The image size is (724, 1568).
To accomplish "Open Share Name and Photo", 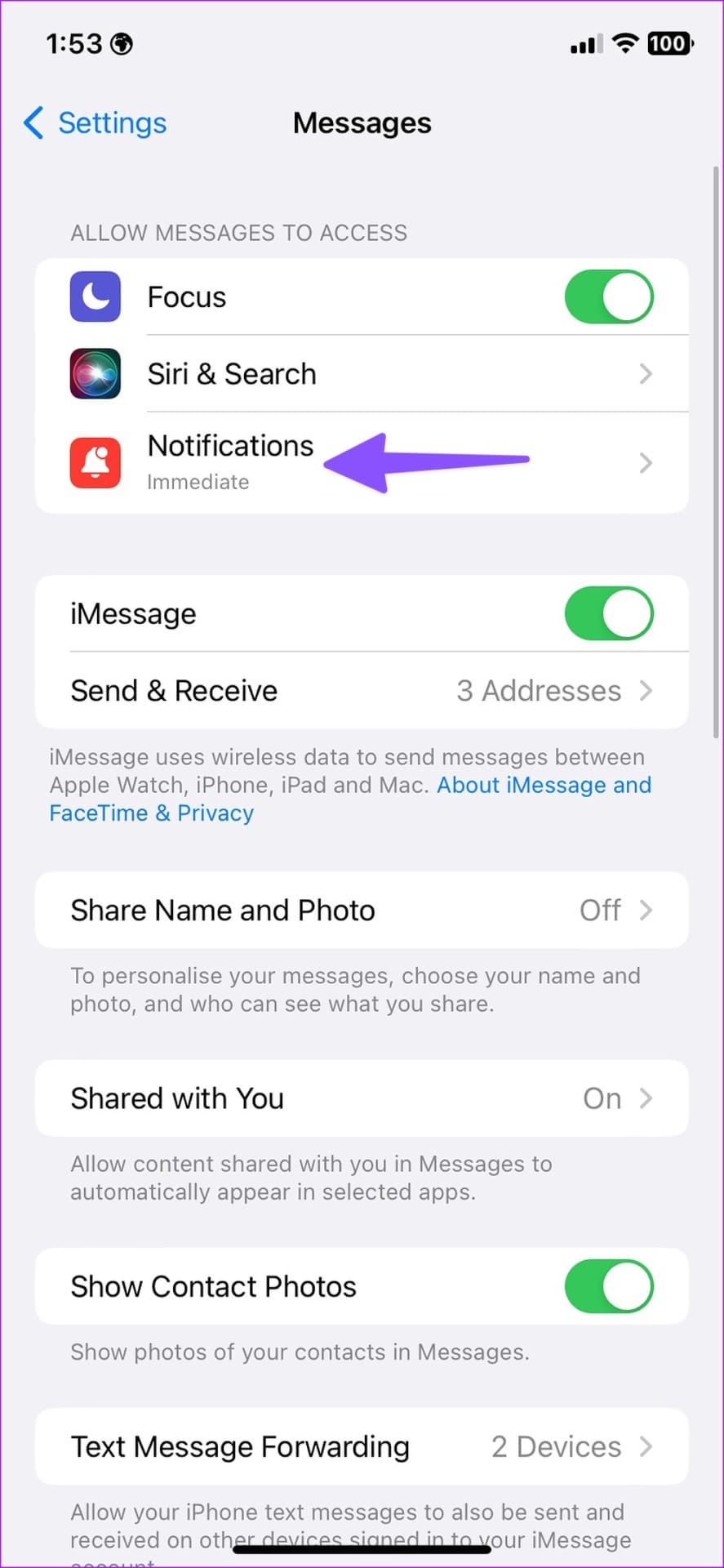I will (362, 910).
